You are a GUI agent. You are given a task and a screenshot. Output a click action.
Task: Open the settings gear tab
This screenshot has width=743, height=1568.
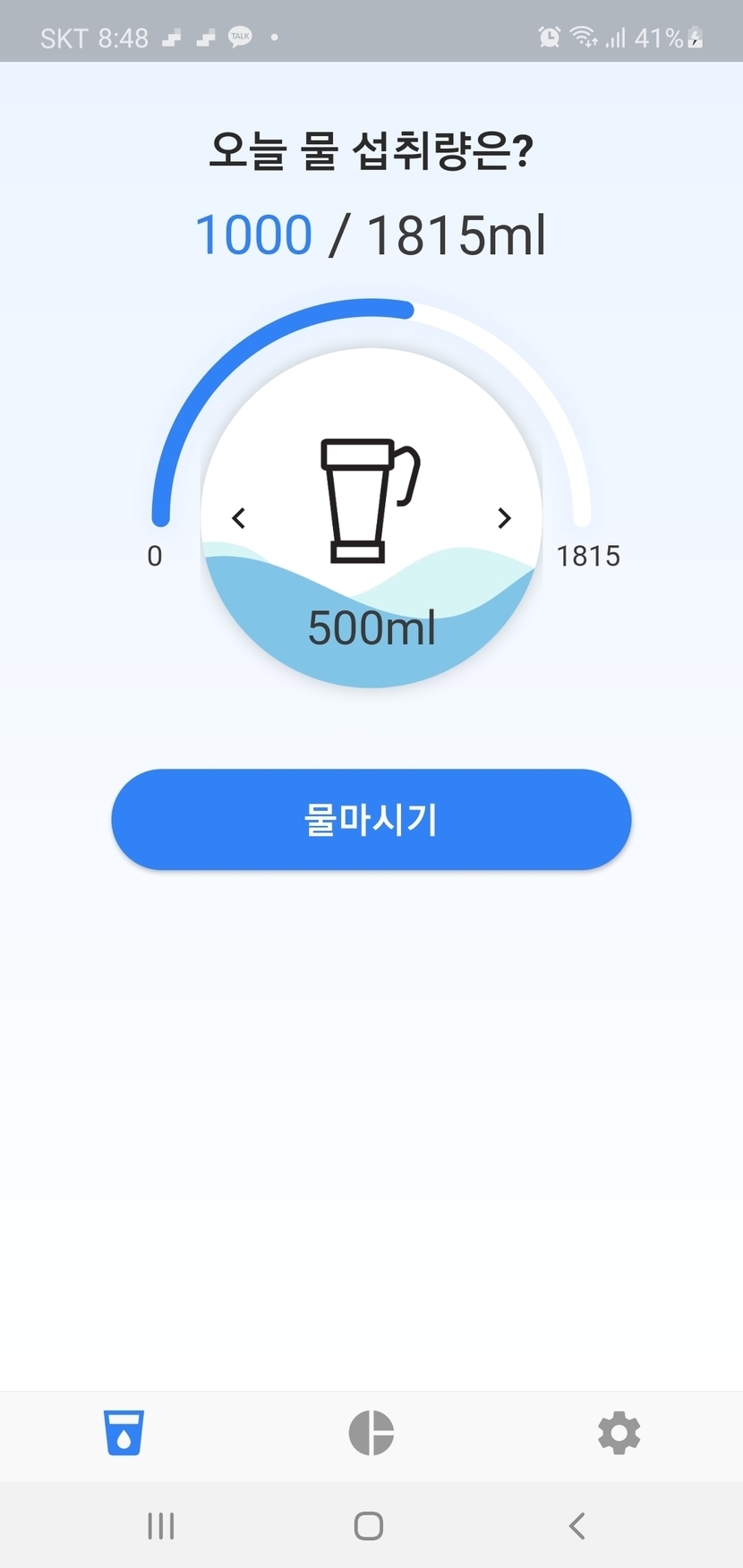[619, 1433]
